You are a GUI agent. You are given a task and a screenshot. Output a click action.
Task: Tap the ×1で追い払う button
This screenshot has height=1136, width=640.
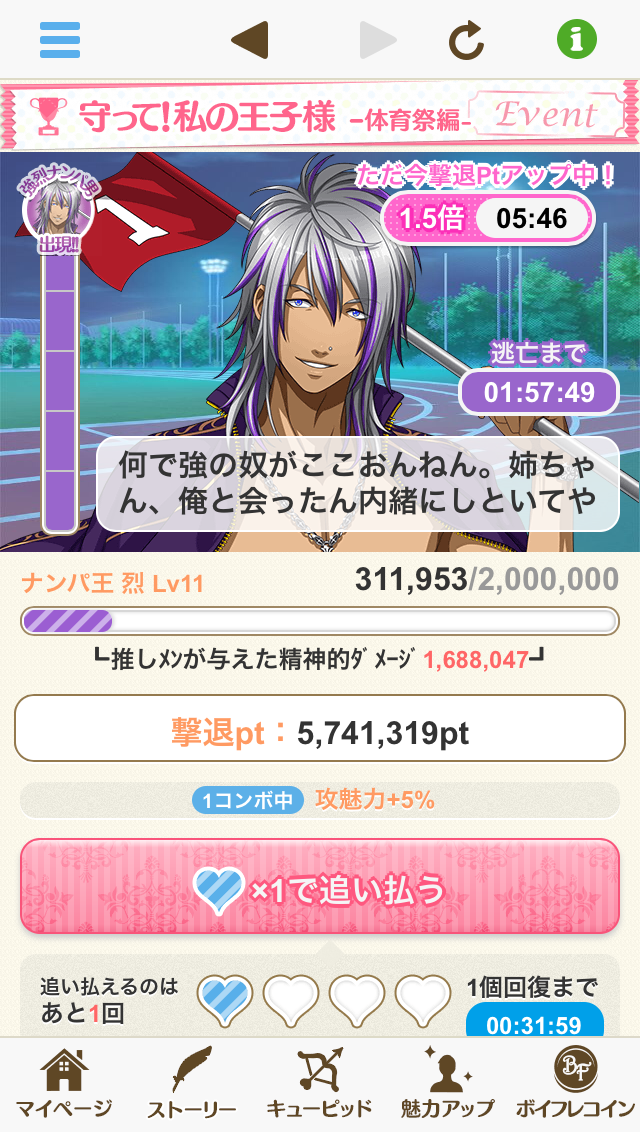pyautogui.click(x=320, y=888)
